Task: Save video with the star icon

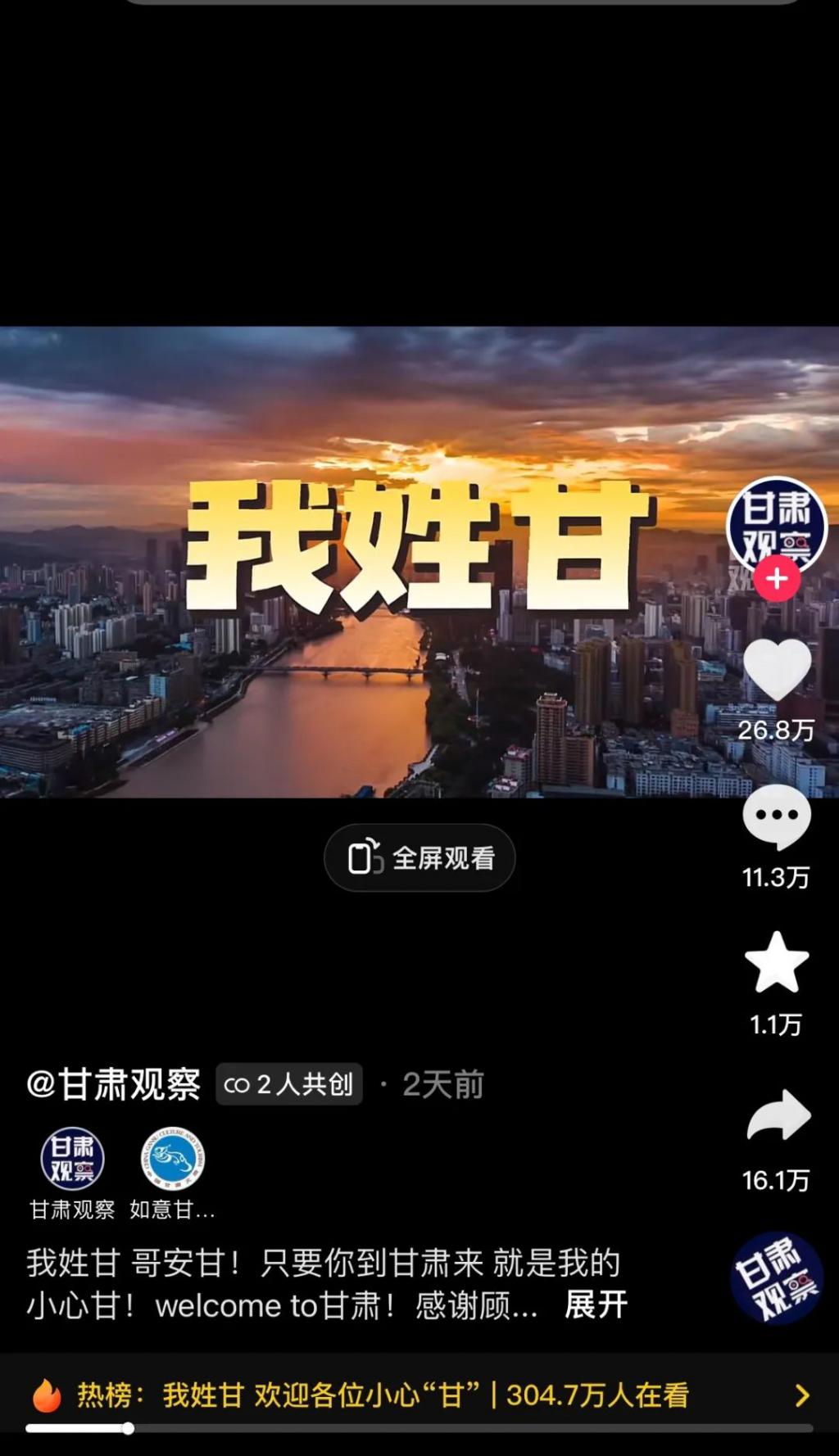Action: click(776, 963)
